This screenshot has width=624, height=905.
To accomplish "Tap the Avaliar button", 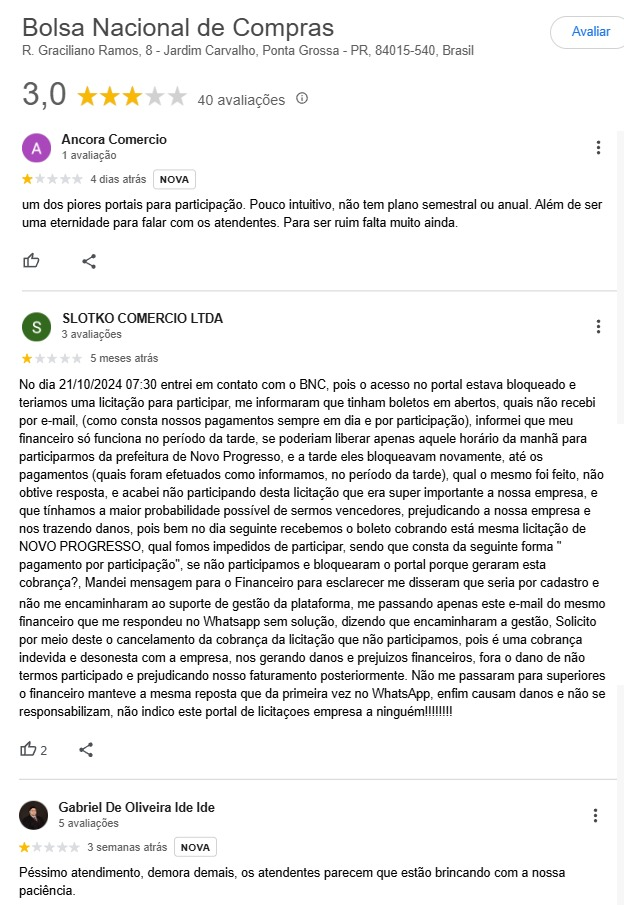I will (590, 31).
